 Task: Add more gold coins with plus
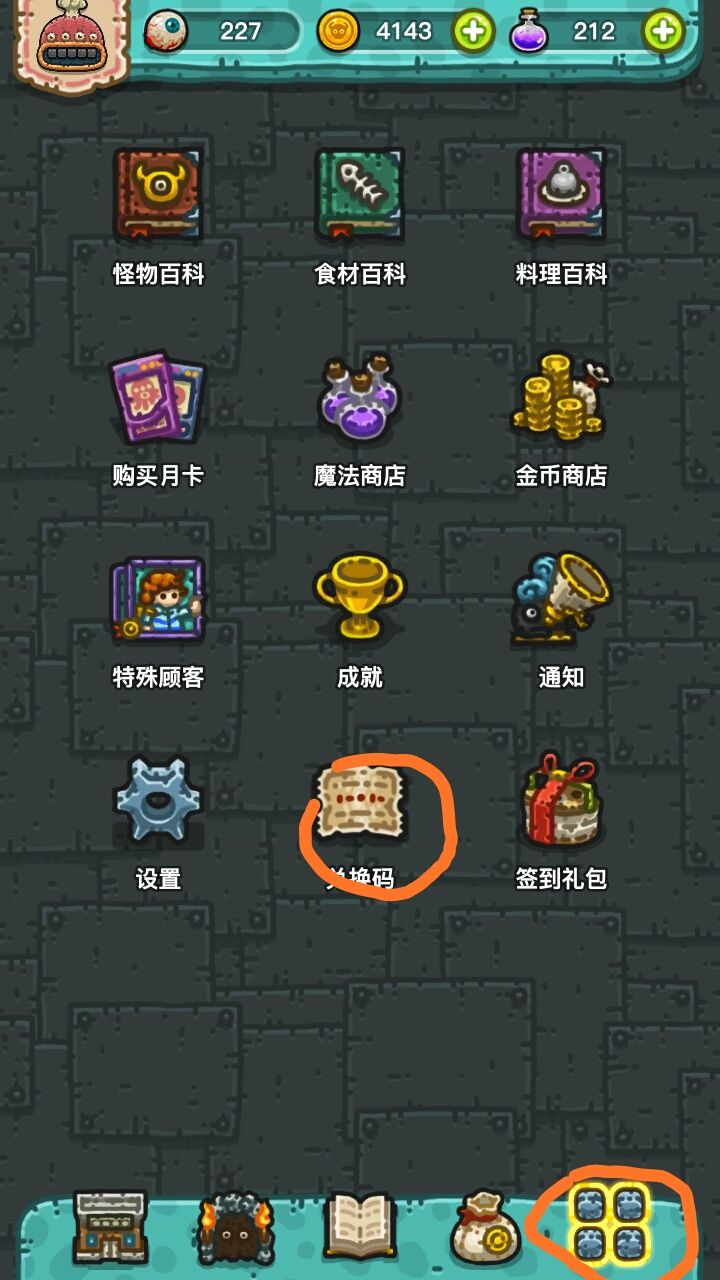[x=473, y=32]
